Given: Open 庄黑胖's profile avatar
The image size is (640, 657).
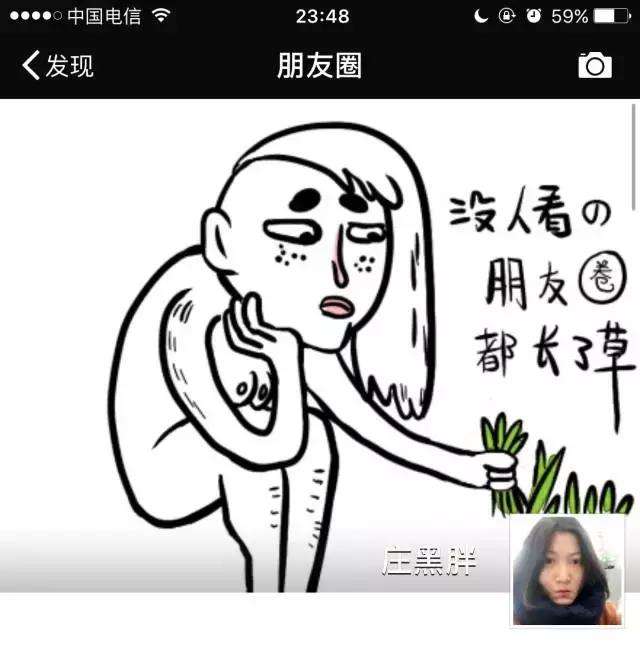Looking at the screenshot, I should click(x=567, y=571).
